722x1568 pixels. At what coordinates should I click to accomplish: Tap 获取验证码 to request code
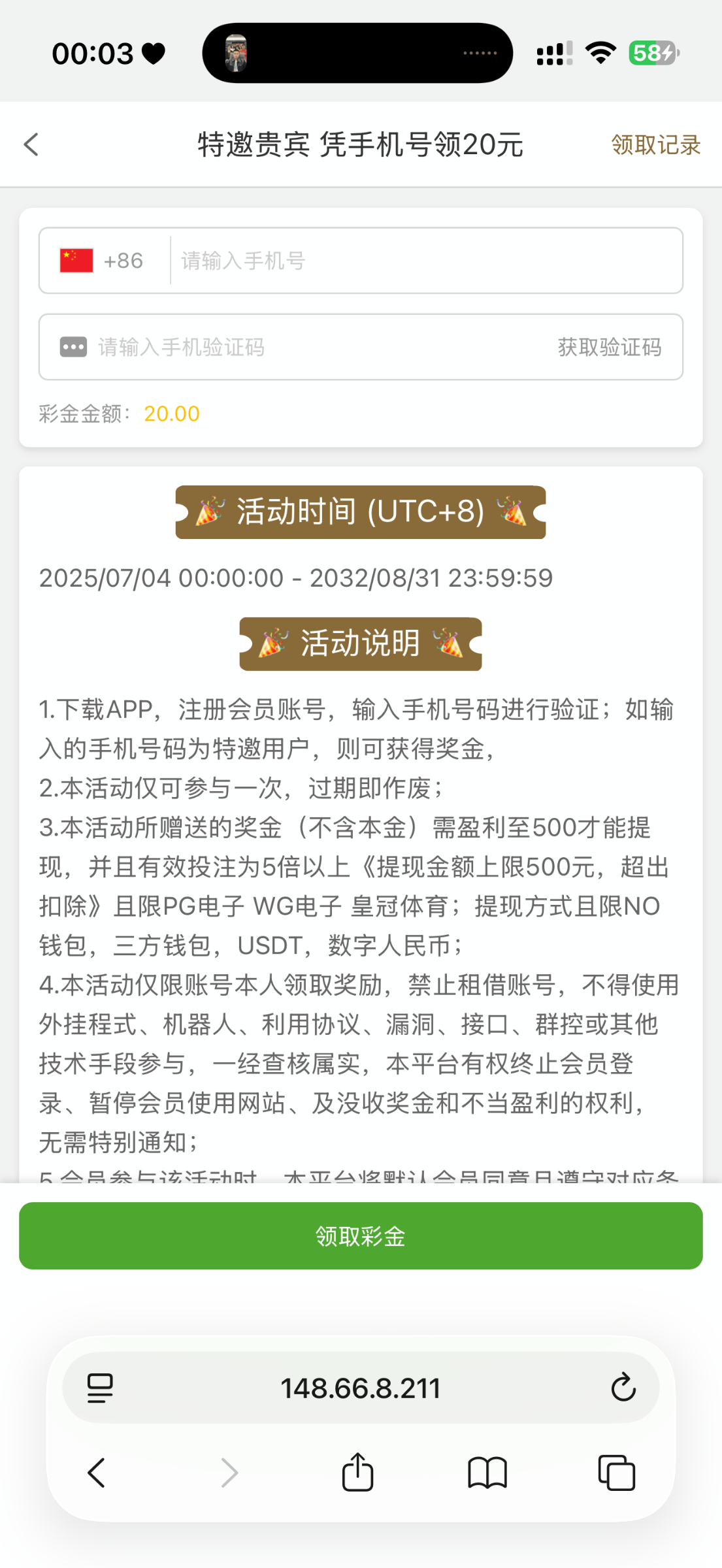pos(610,347)
